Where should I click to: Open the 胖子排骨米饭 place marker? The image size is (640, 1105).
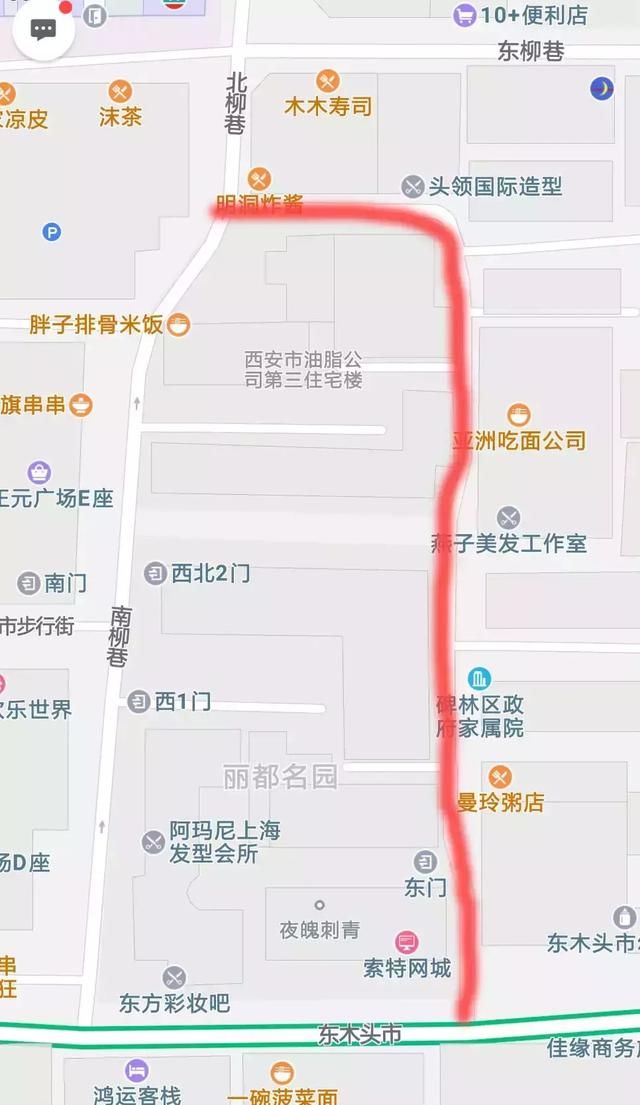(178, 324)
